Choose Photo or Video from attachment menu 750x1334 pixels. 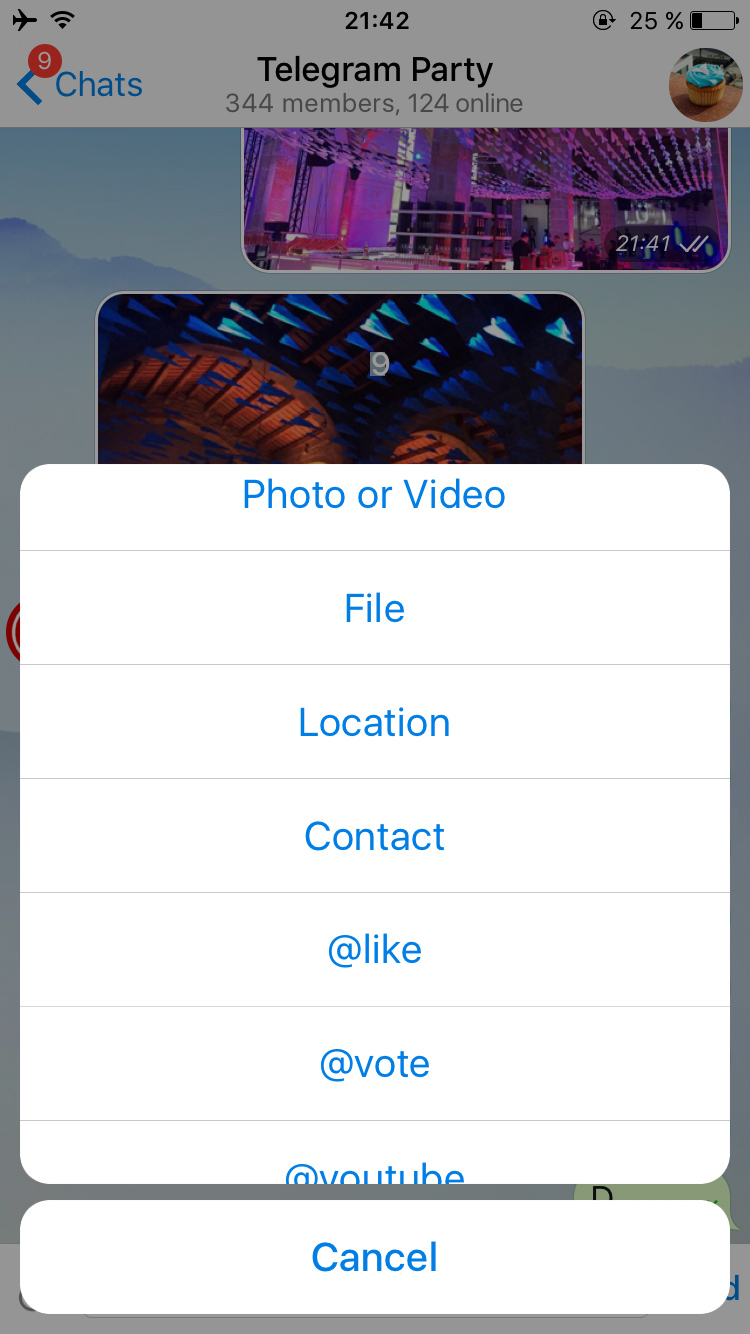point(374,496)
